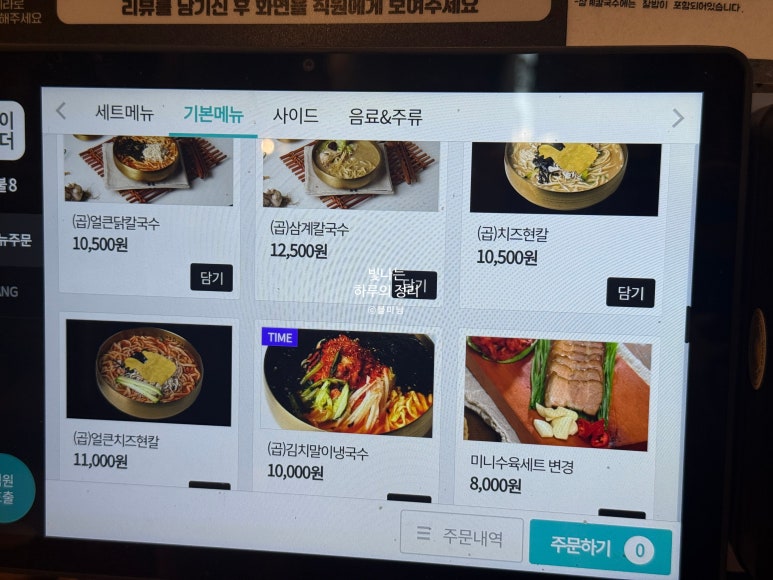
Task: View order history with 주문내역
Action: [x=461, y=539]
